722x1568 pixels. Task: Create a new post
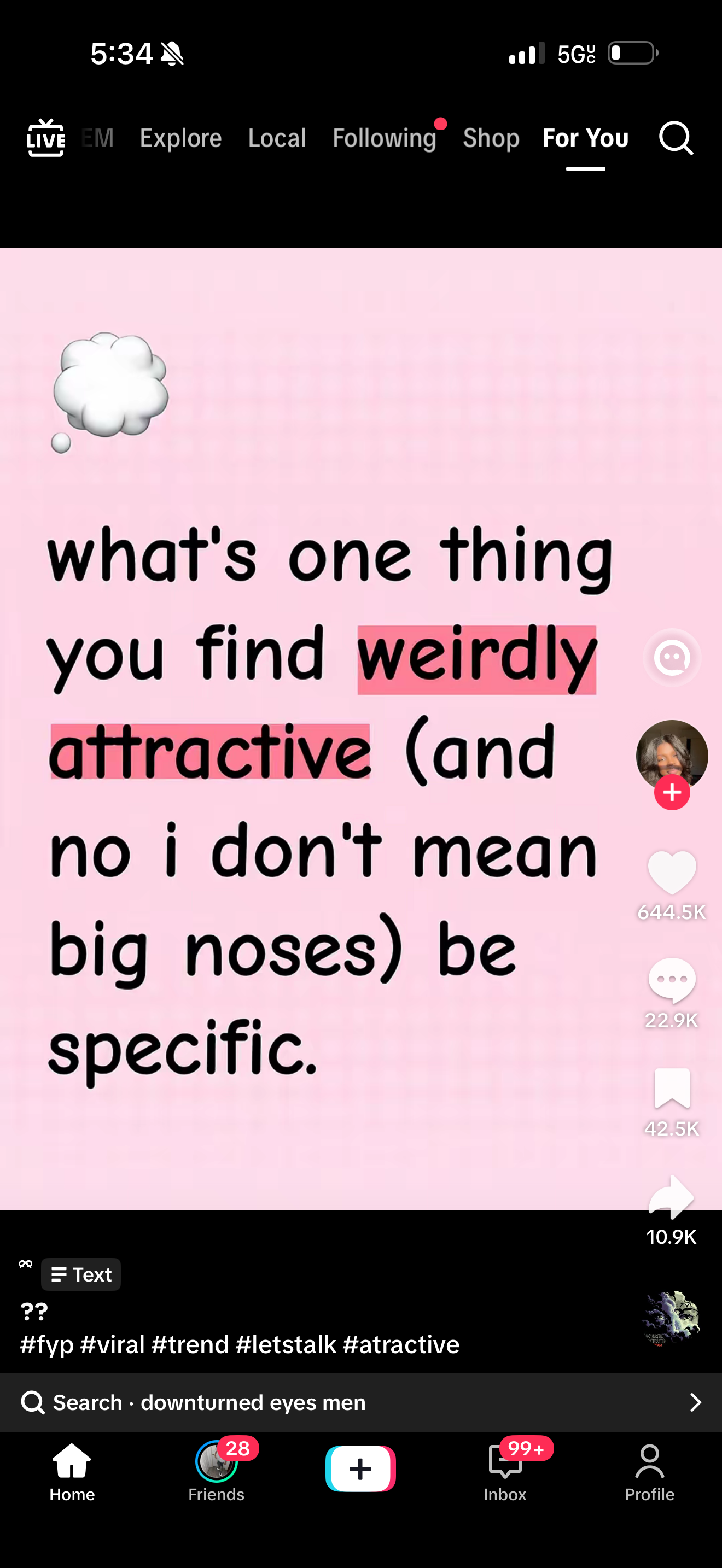click(360, 1468)
